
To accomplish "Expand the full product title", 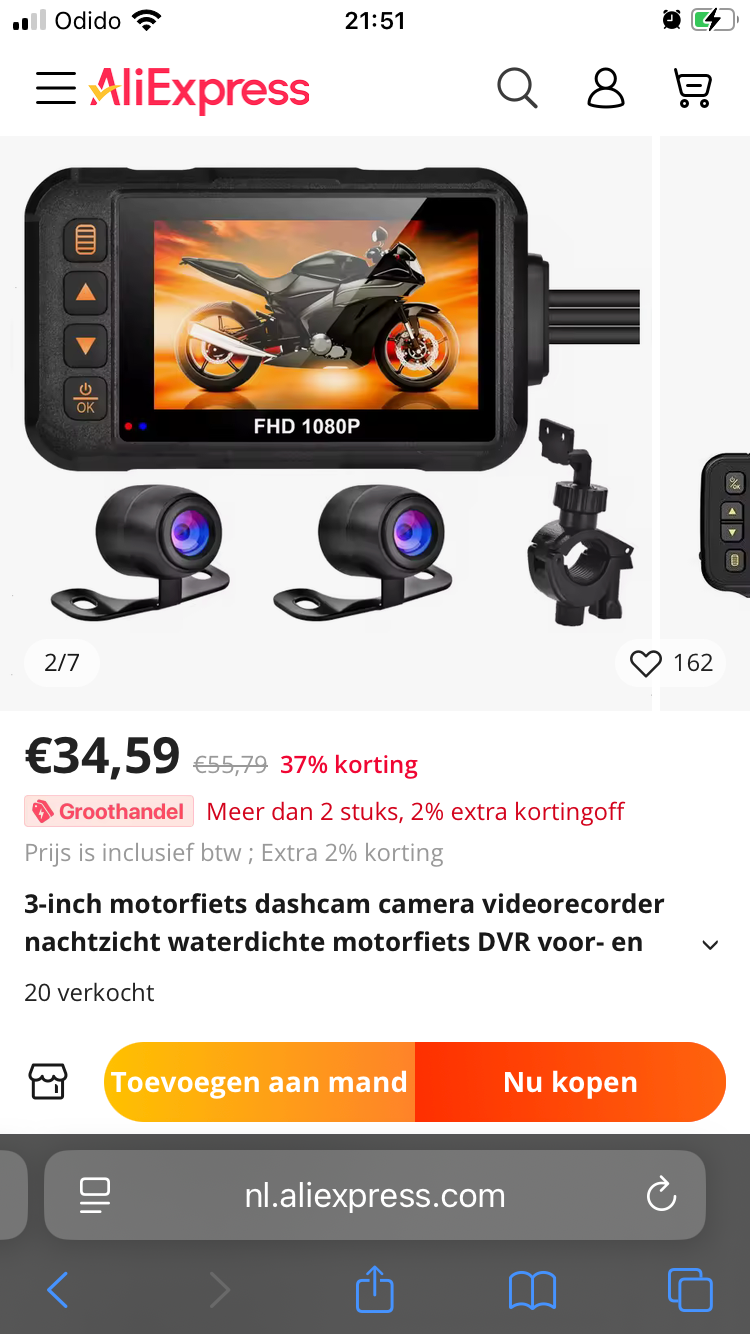I will point(710,945).
